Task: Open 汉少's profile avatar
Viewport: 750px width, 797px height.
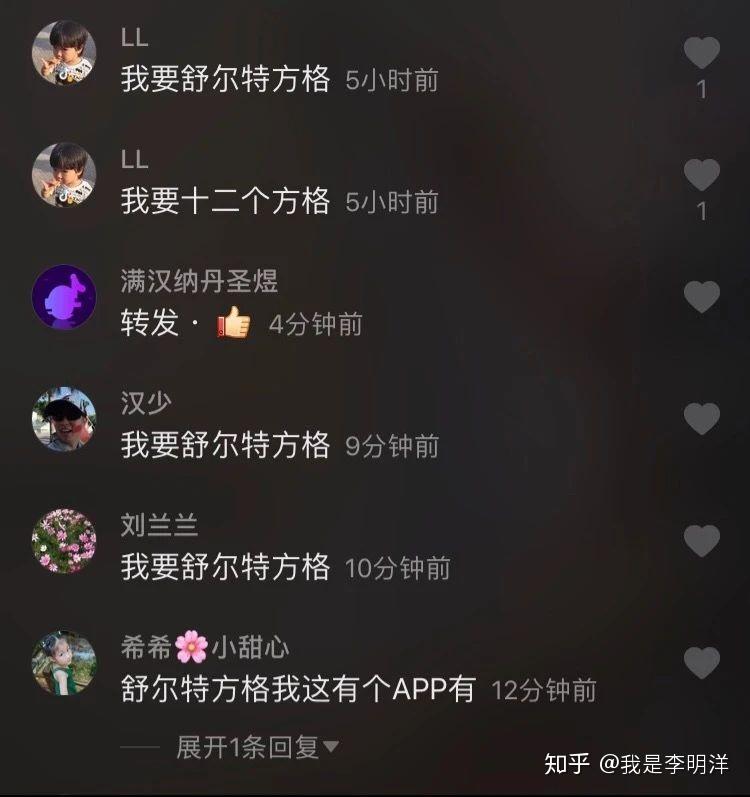Action: [x=64, y=419]
